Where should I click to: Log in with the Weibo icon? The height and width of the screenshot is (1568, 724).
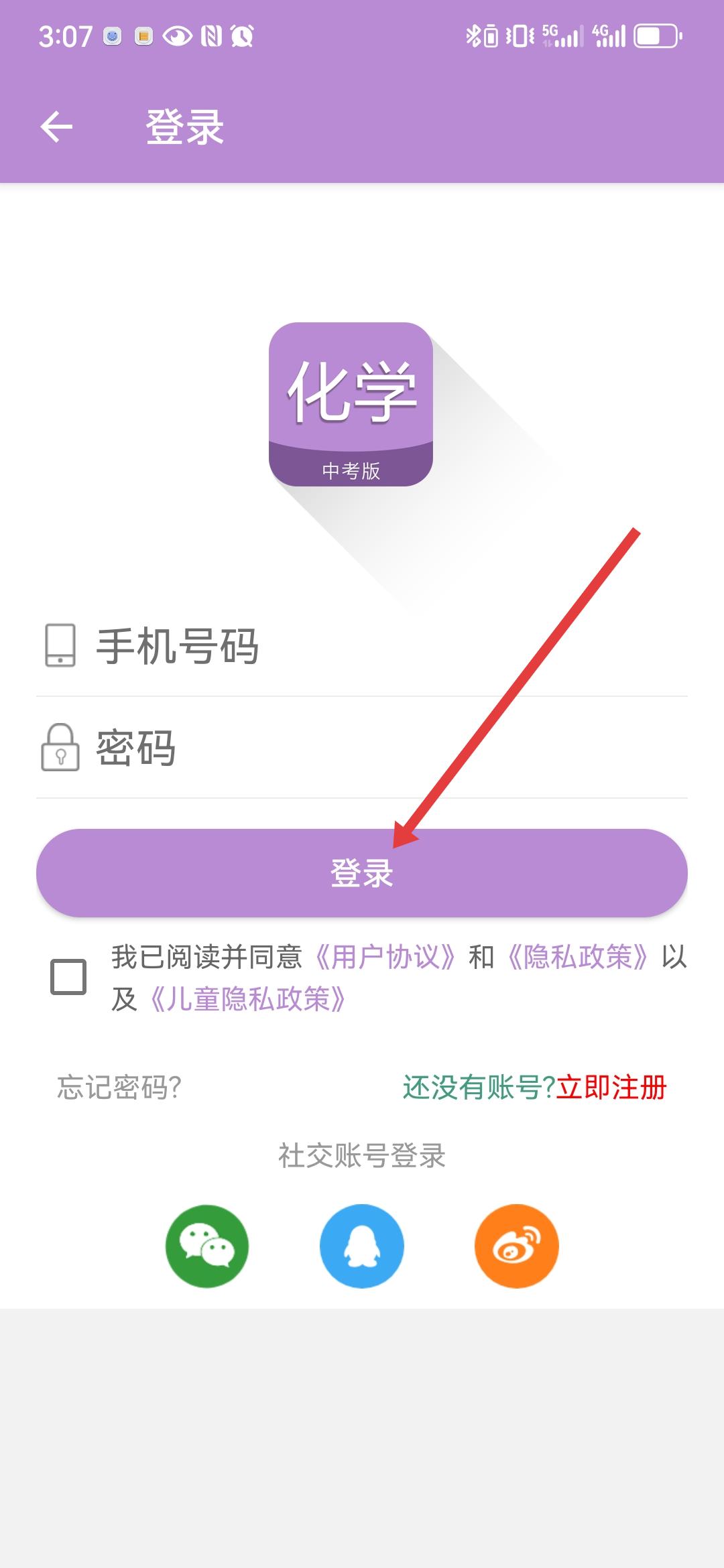517,1246
